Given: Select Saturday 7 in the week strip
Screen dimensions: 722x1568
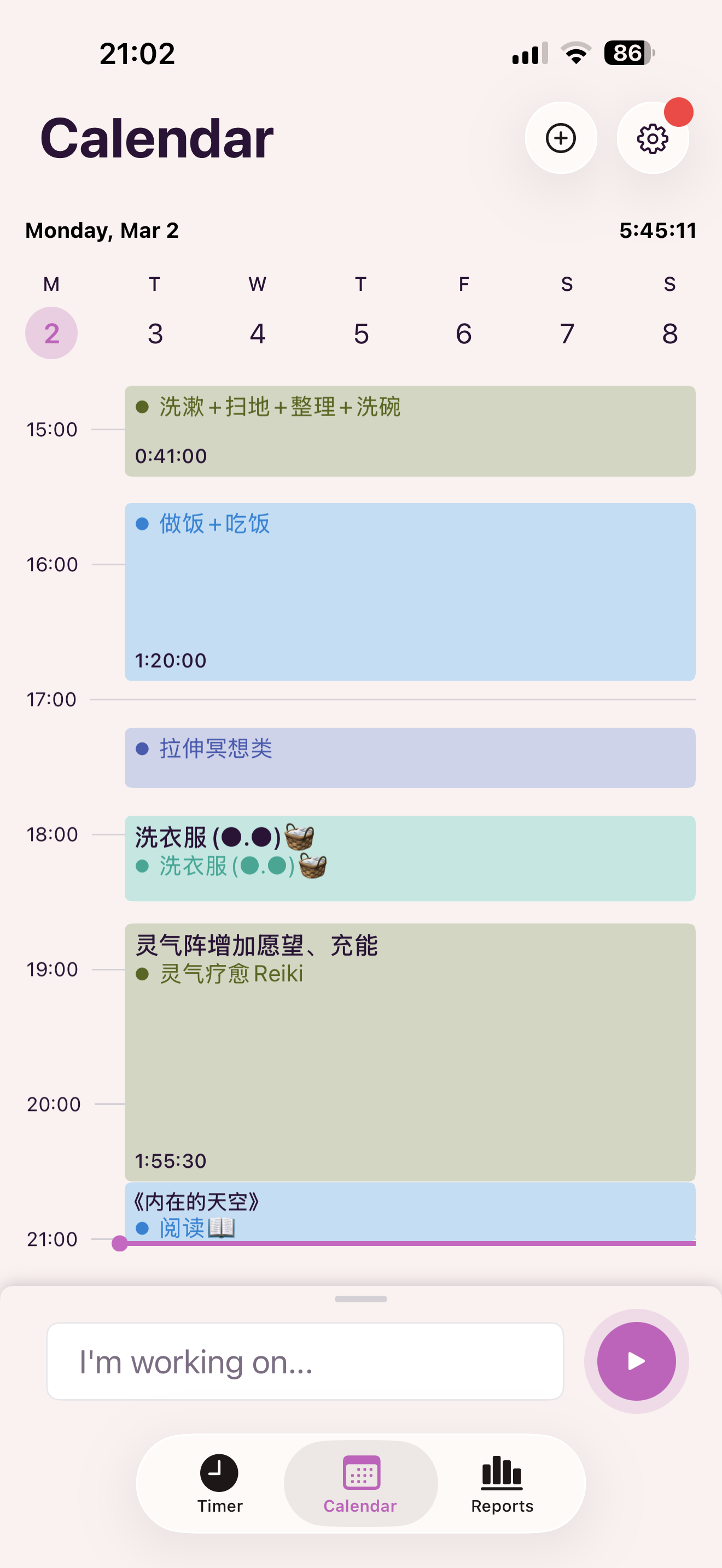Looking at the screenshot, I should pyautogui.click(x=567, y=333).
